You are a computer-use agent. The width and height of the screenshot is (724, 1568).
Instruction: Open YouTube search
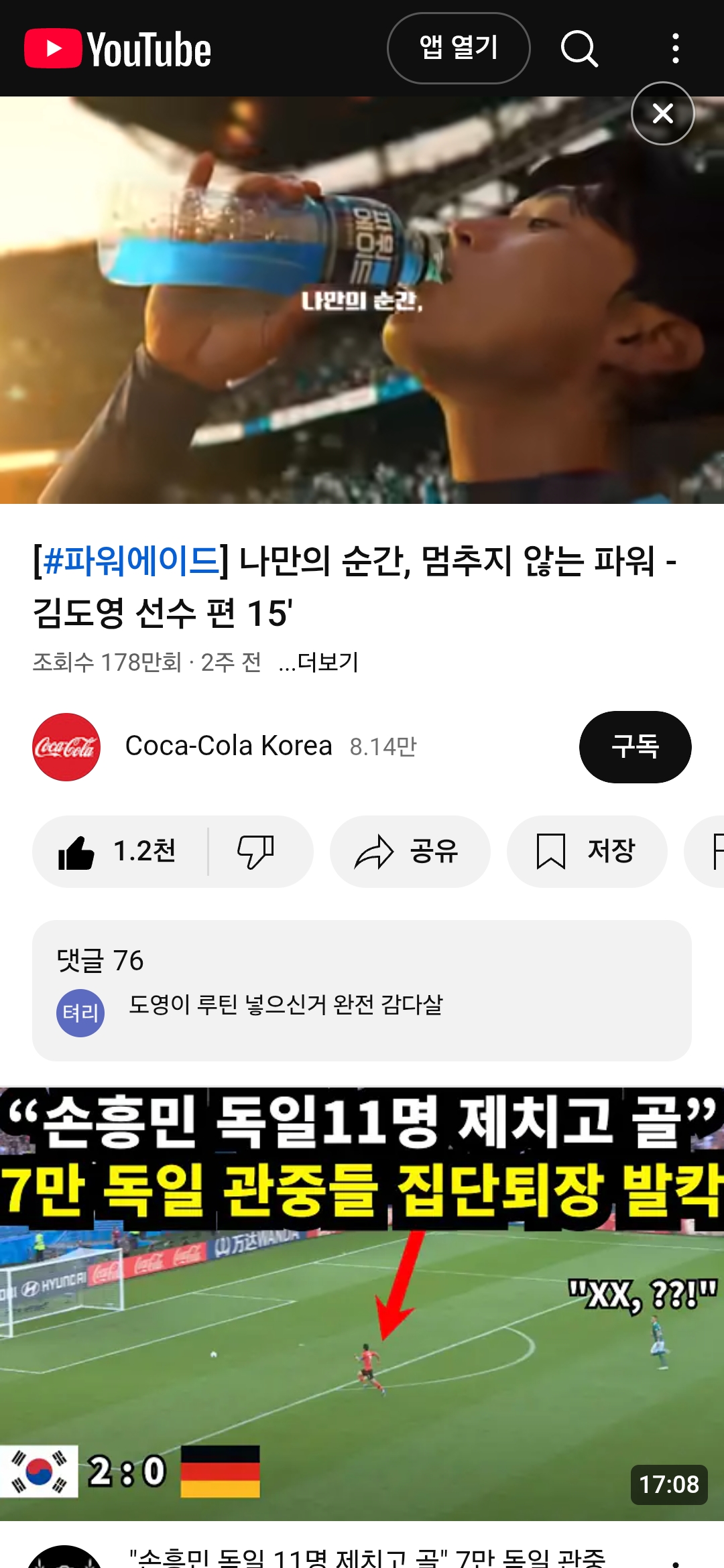(579, 48)
